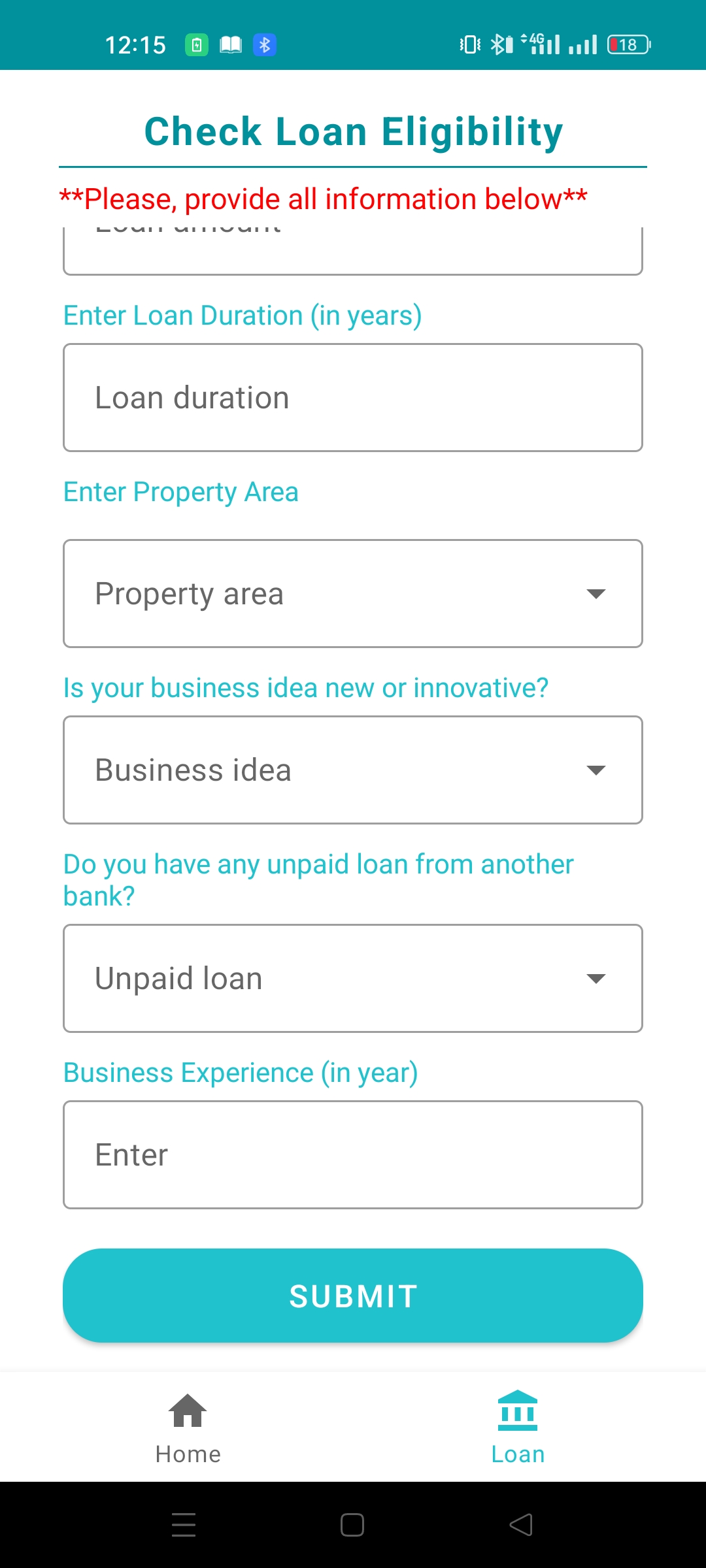Viewport: 706px width, 1568px height.
Task: Tap the Loan duration input field
Action: (x=353, y=397)
